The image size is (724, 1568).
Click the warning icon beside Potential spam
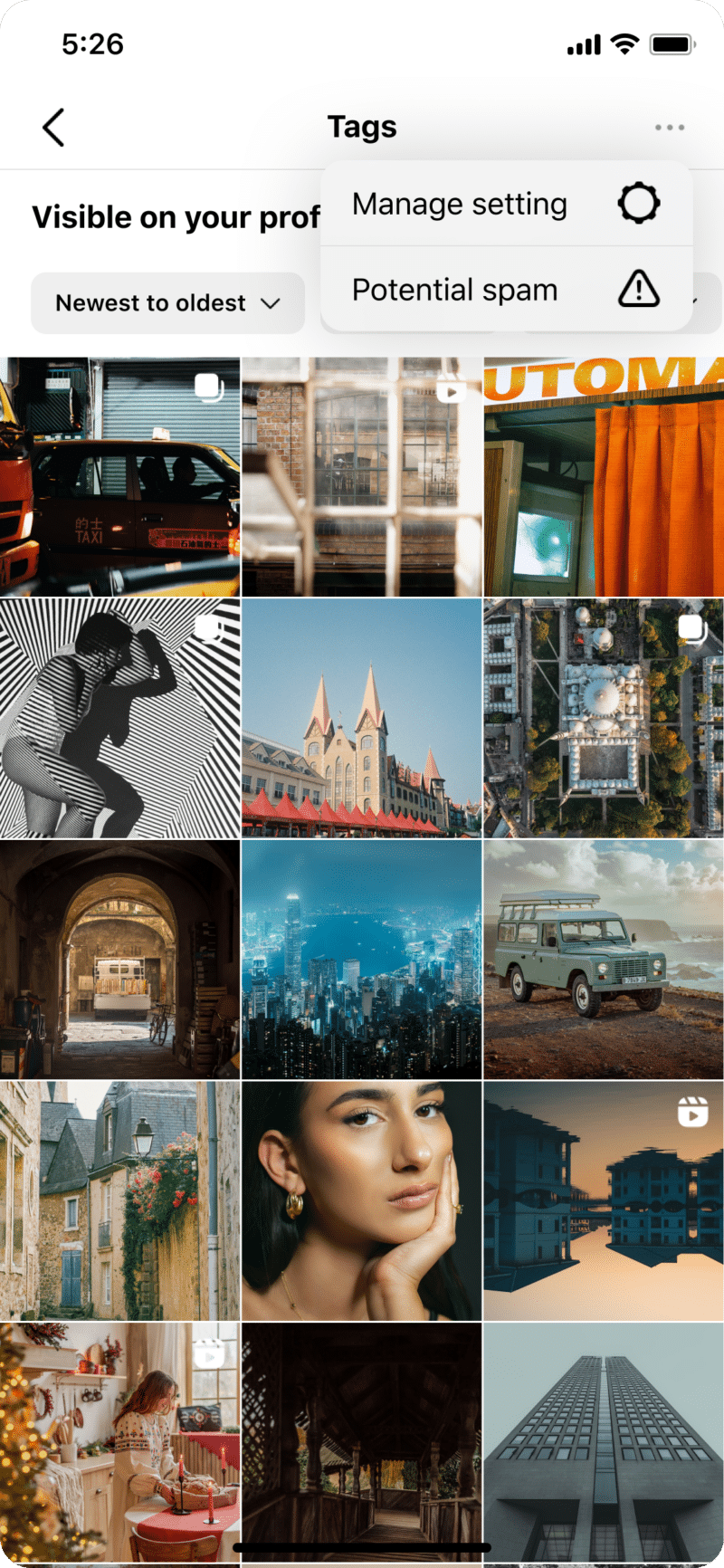[639, 290]
